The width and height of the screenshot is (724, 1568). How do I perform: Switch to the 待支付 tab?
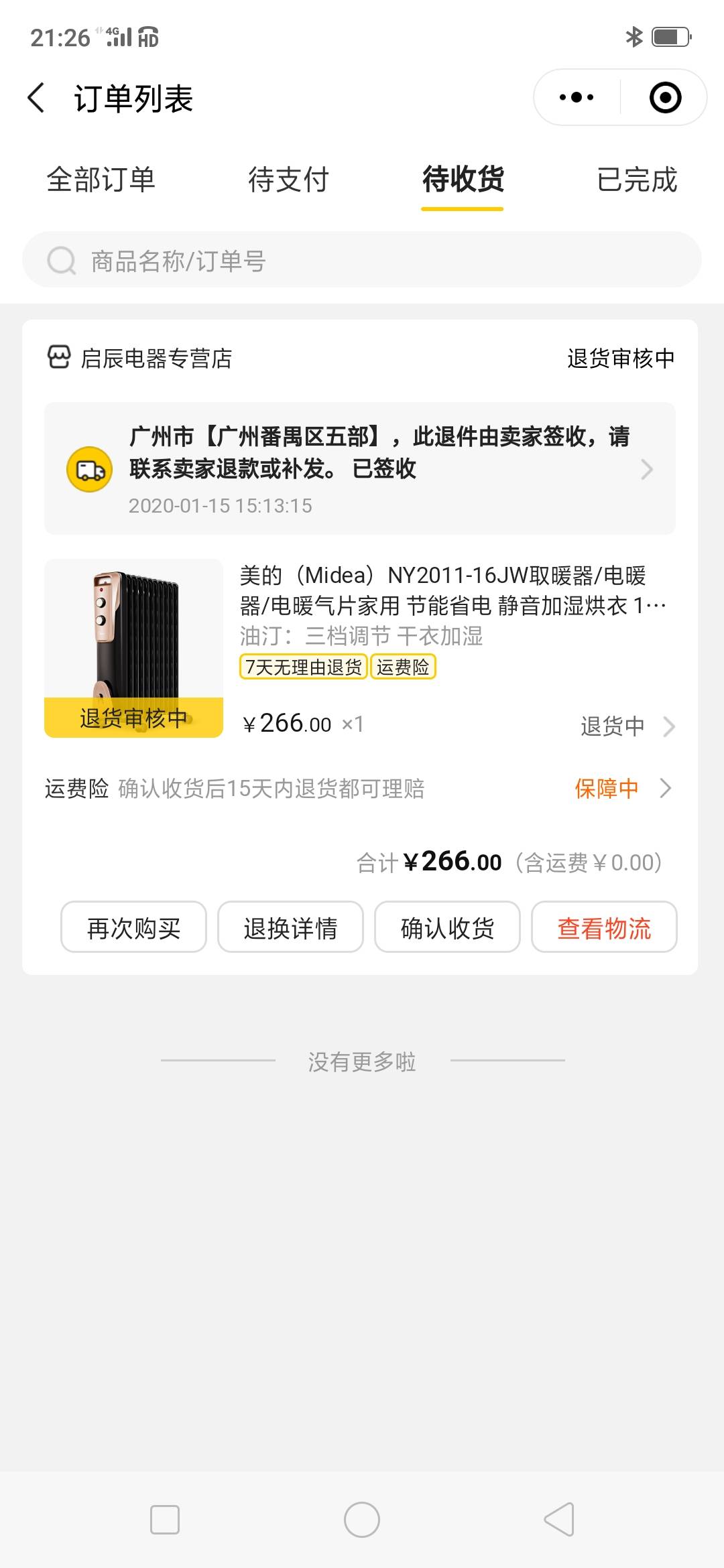click(288, 180)
